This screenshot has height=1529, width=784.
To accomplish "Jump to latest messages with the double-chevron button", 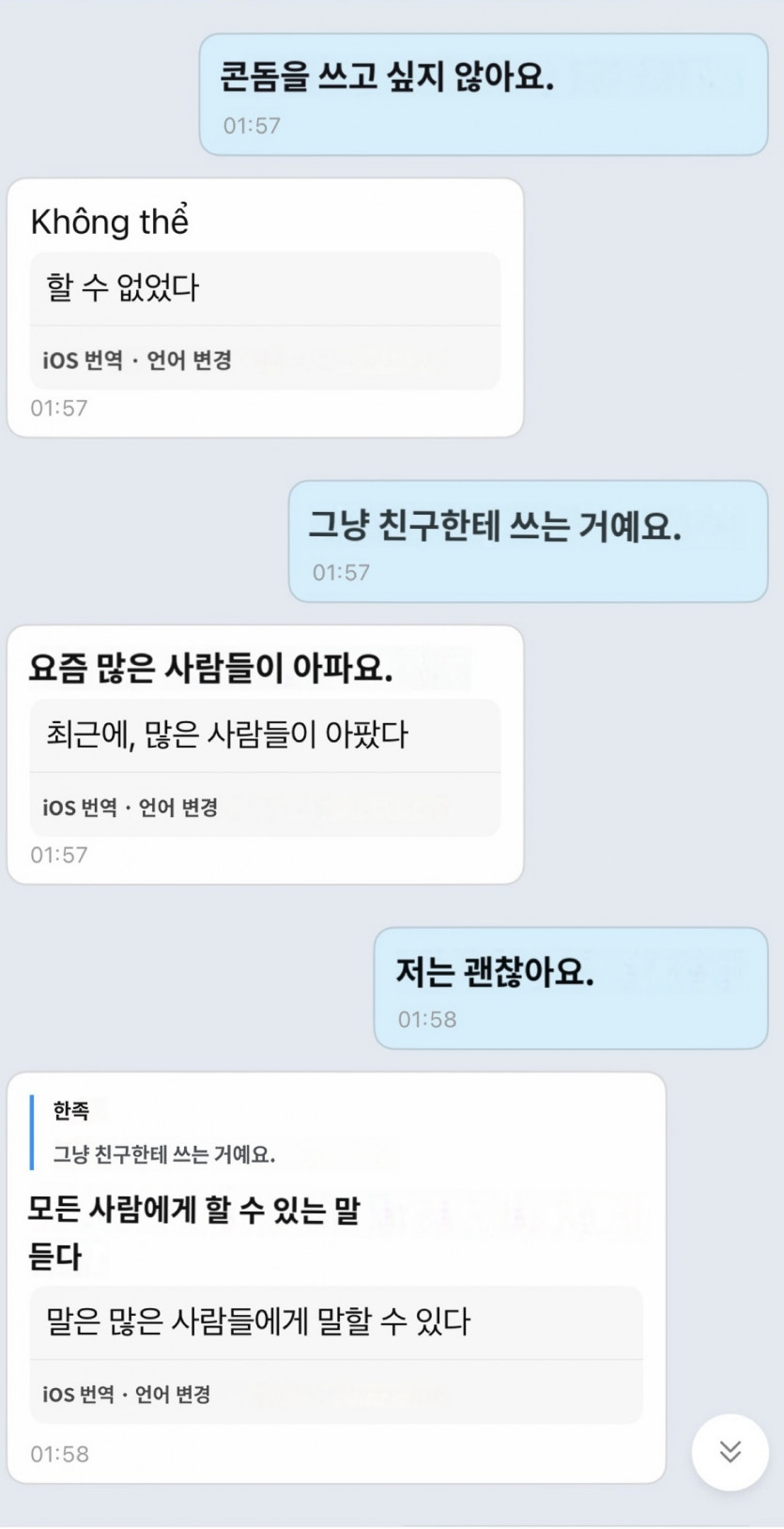I will (730, 1451).
